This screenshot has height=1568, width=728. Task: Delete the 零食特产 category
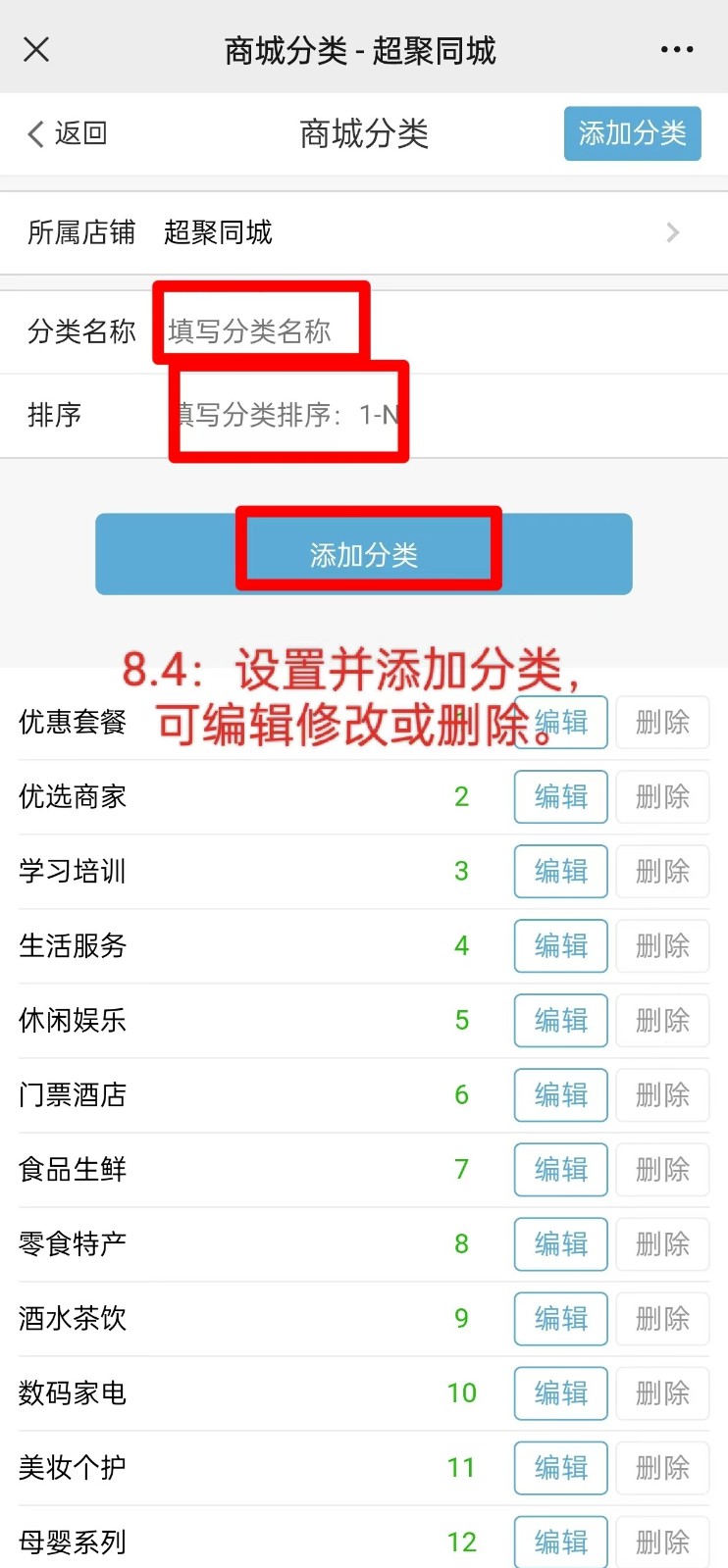click(662, 1243)
